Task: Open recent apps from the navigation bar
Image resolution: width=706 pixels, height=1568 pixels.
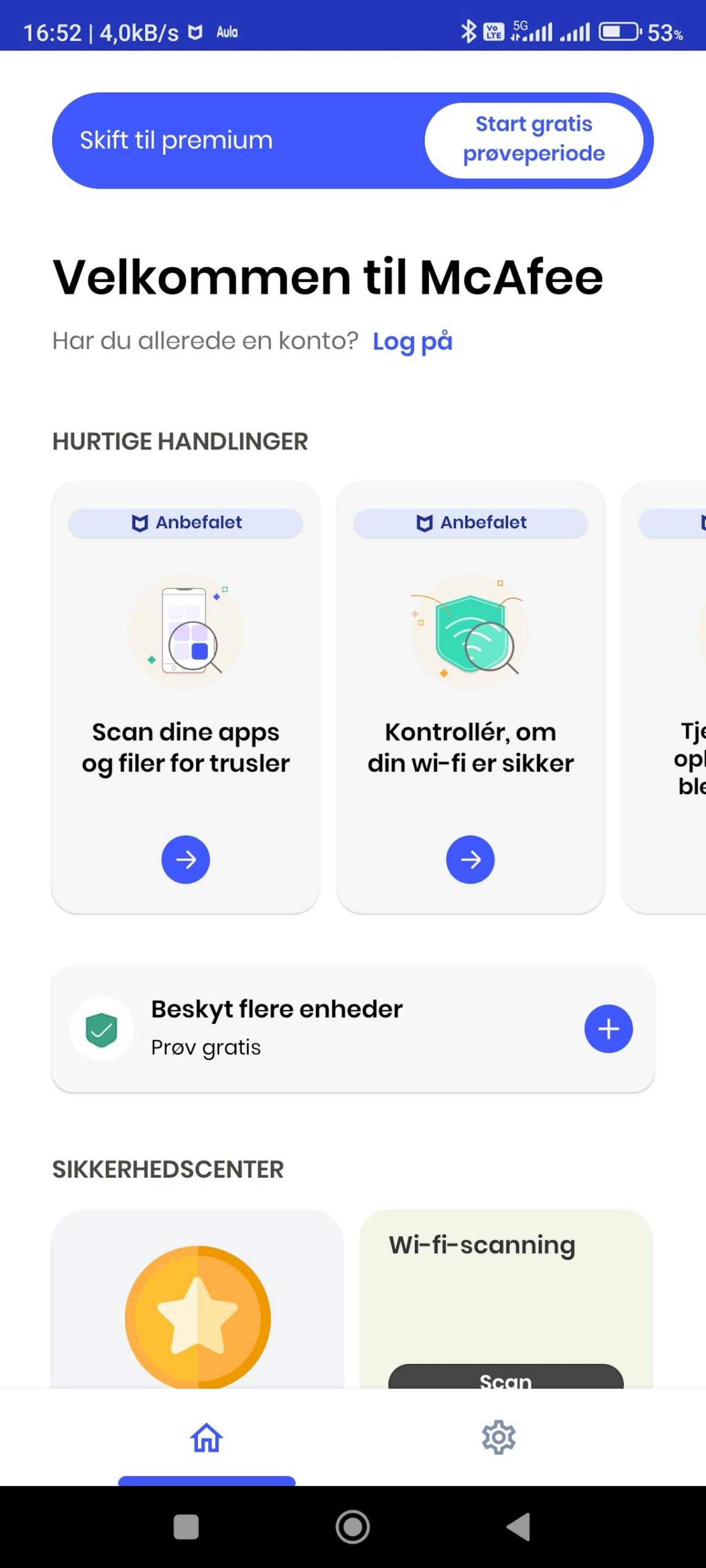Action: point(186,1526)
